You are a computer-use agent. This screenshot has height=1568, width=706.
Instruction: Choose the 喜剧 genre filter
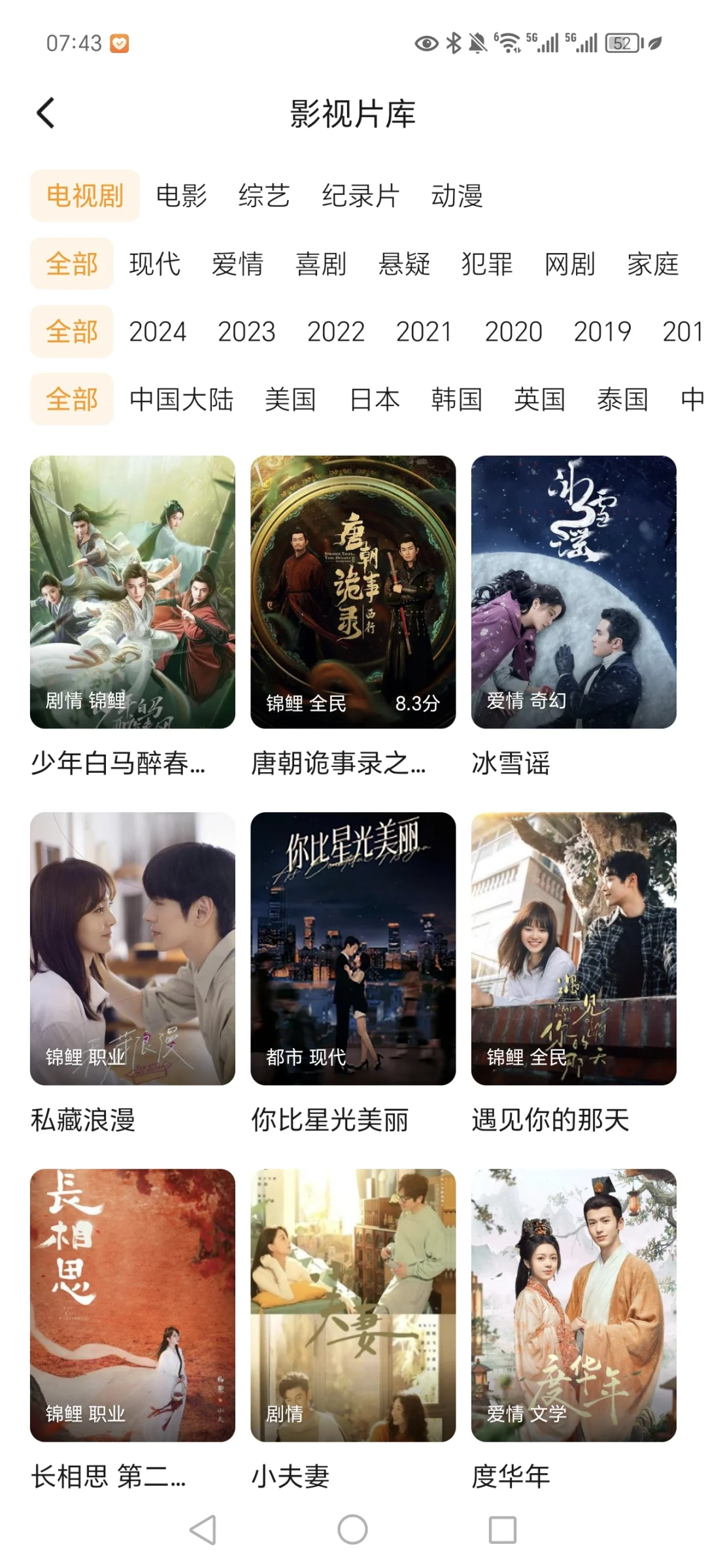pyautogui.click(x=320, y=264)
